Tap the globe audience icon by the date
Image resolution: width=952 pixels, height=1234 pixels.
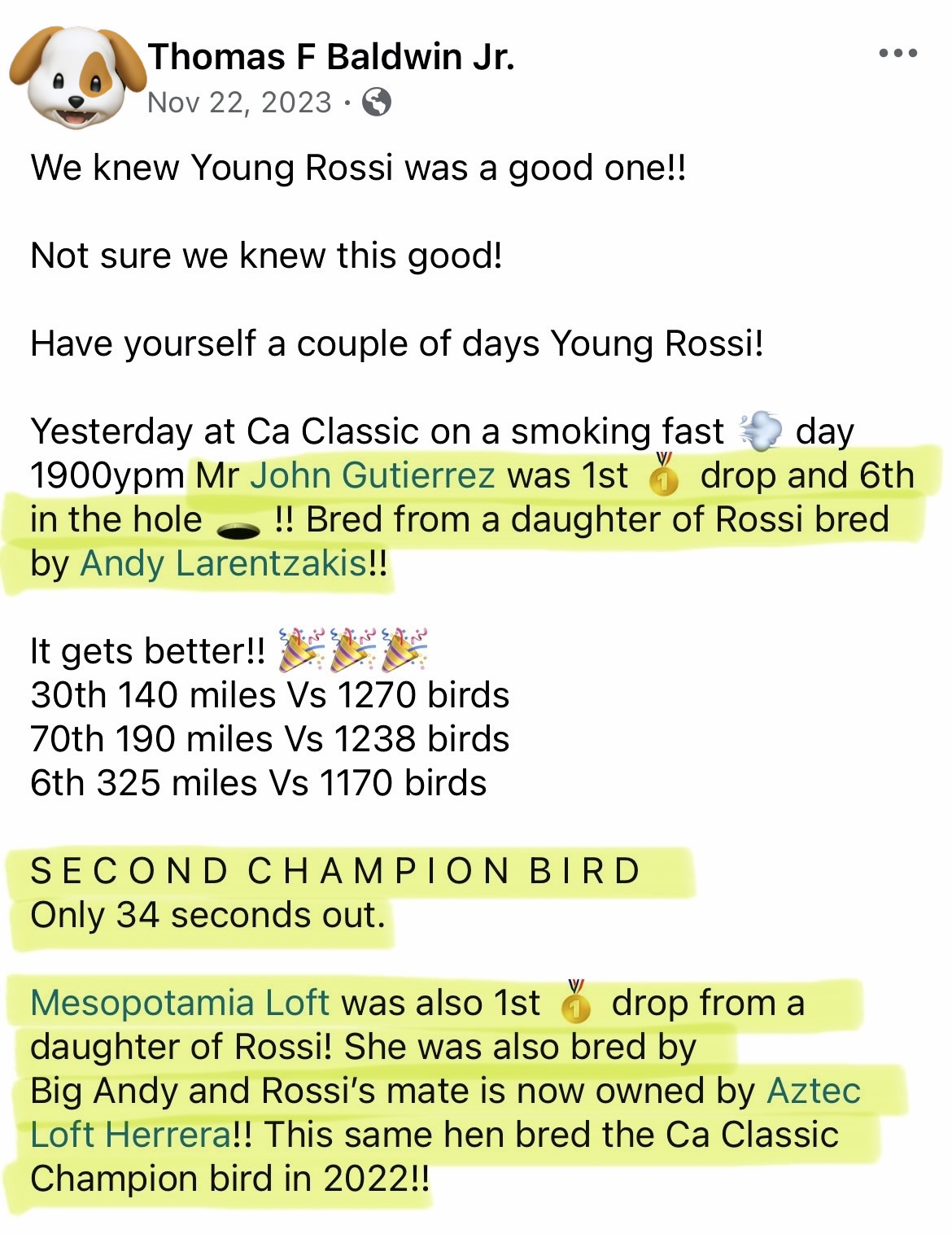pyautogui.click(x=376, y=103)
